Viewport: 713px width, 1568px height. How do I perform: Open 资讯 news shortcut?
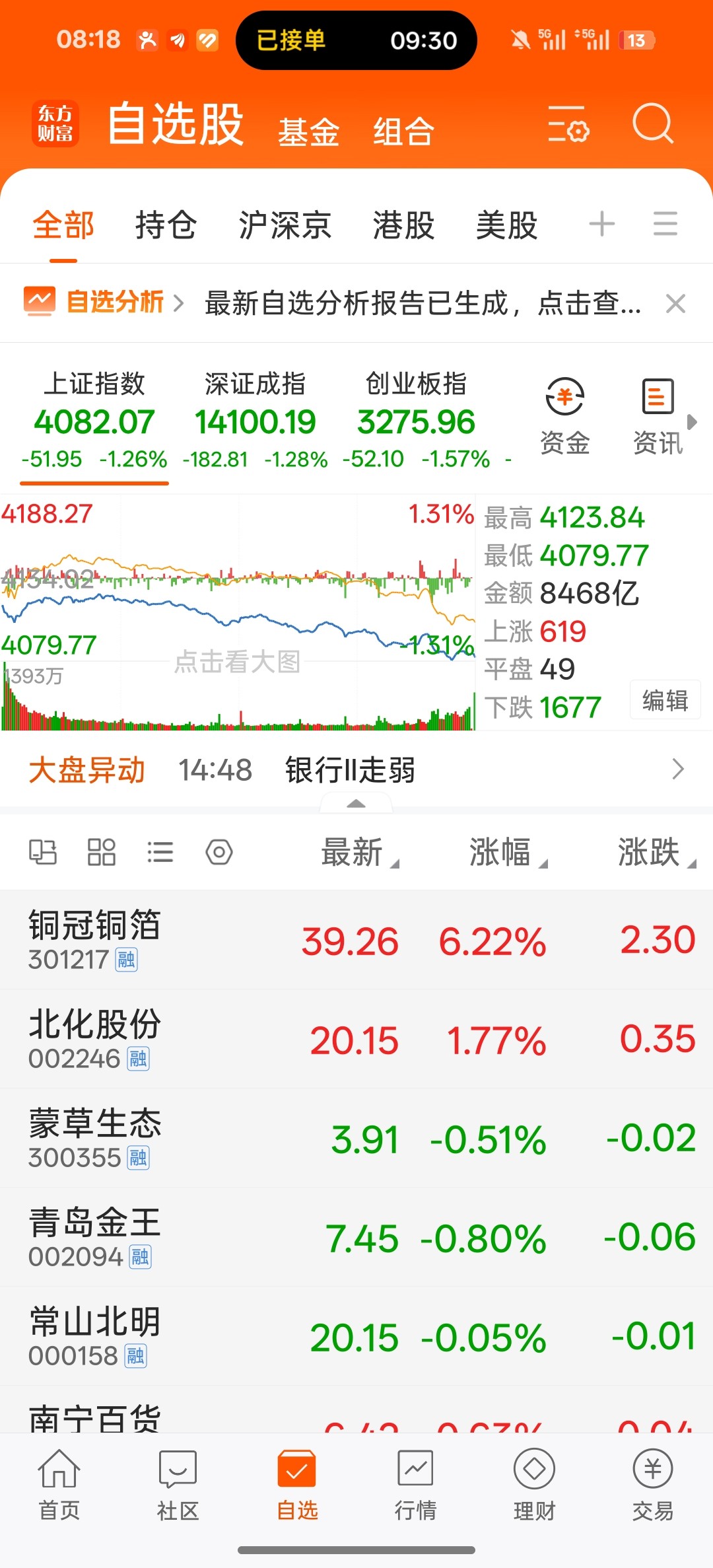tap(658, 416)
